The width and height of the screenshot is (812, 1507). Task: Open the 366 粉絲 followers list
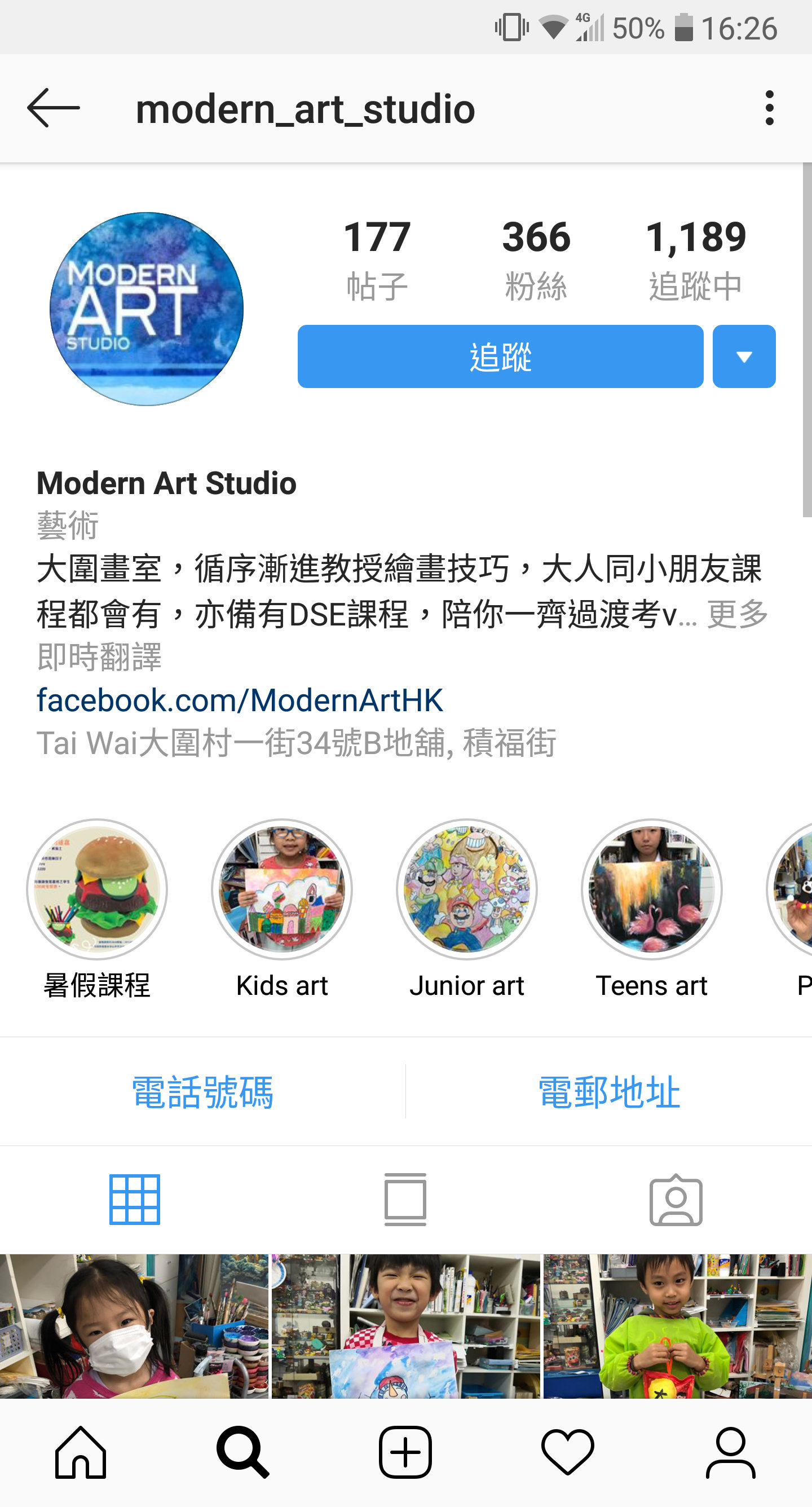(536, 261)
